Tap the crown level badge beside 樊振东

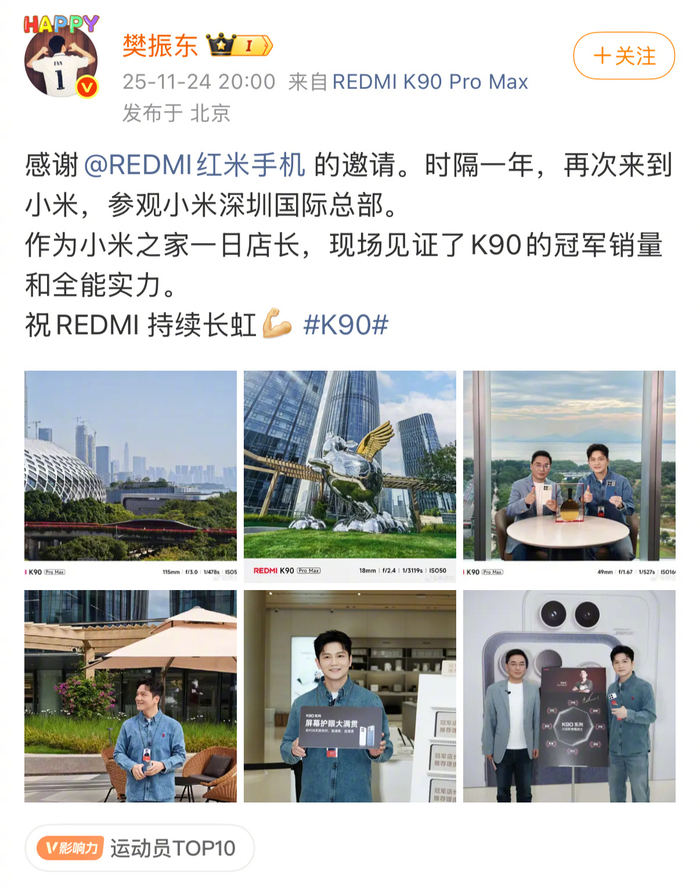[x=239, y=45]
